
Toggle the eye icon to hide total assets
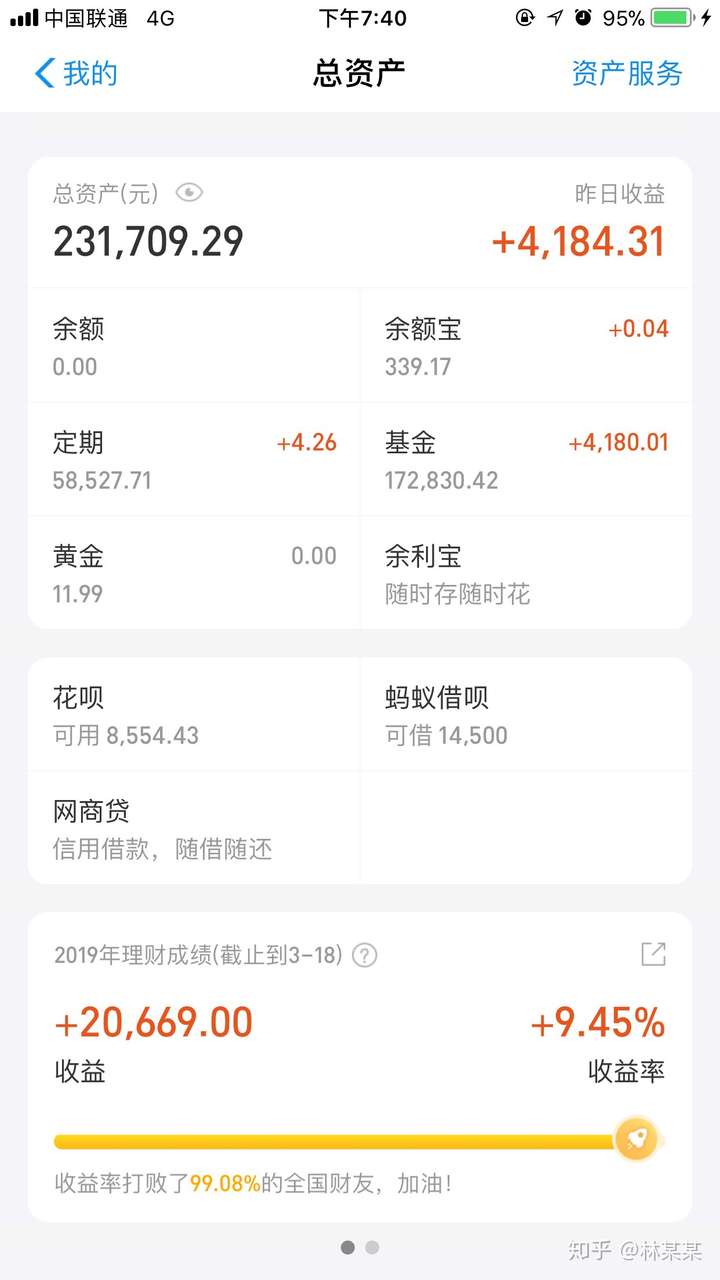point(189,193)
